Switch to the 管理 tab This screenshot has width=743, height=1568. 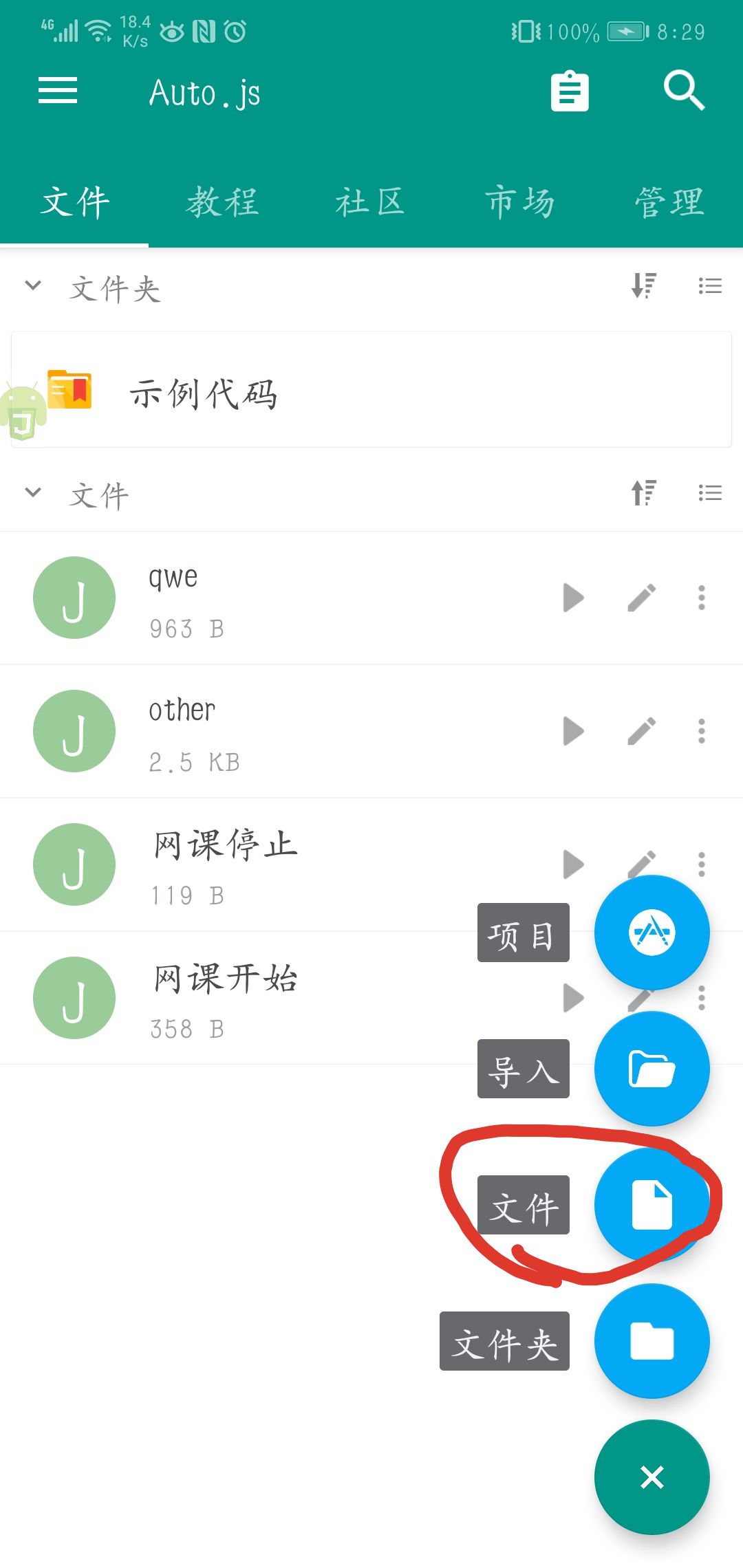[669, 203]
